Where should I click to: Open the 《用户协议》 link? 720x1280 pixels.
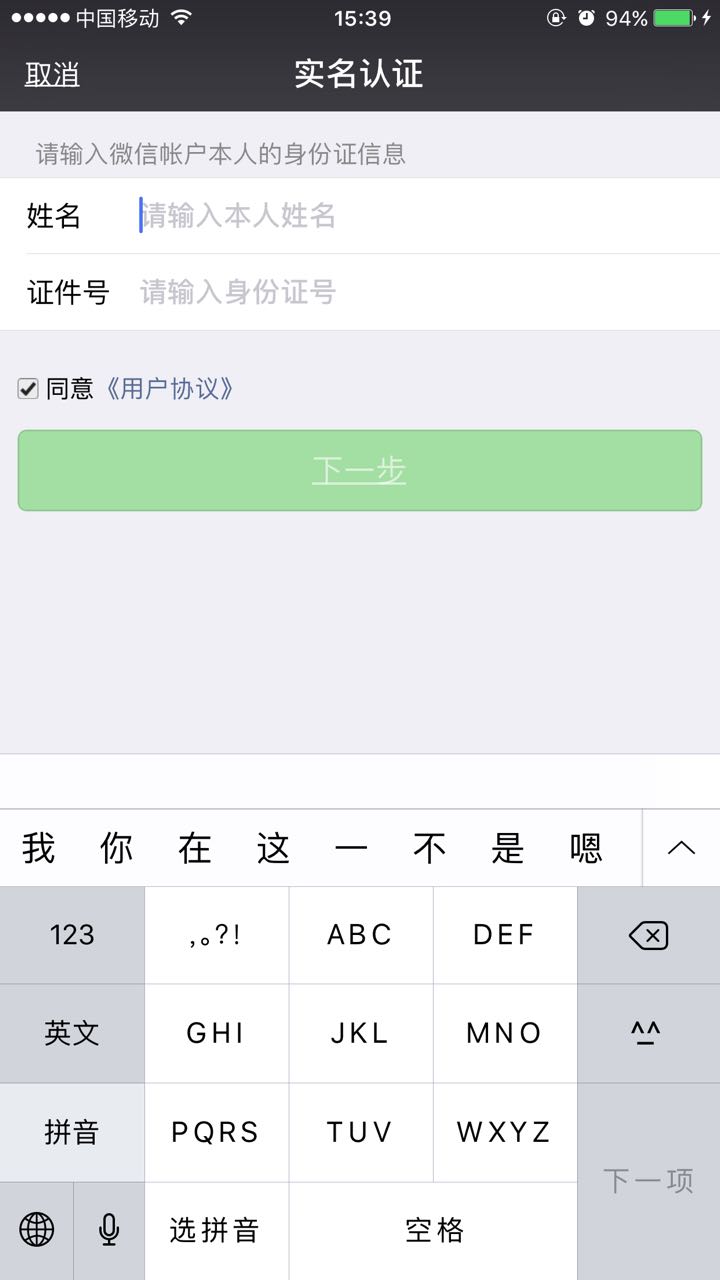(170, 389)
